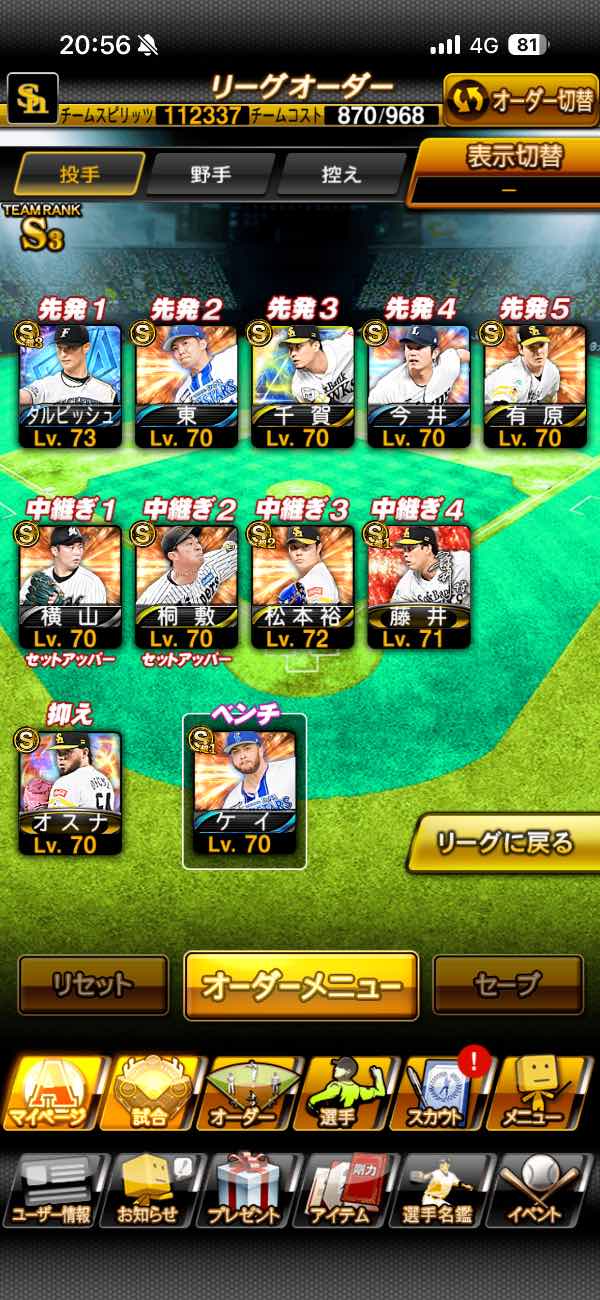Select the 投手 tab
Image resolution: width=600 pixels, height=1300 pixels.
point(79,174)
